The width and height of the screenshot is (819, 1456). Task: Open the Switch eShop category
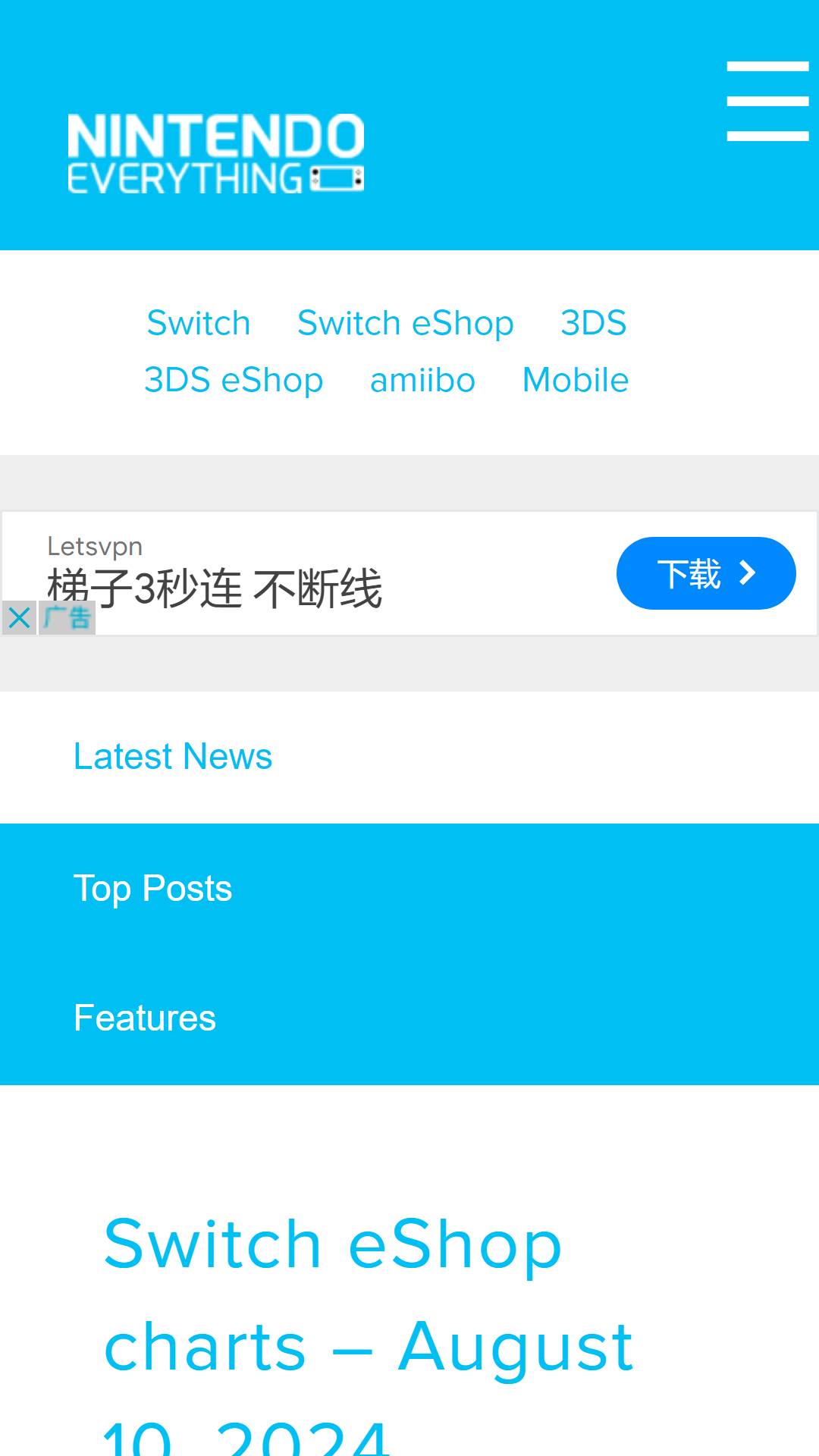pyautogui.click(x=406, y=323)
